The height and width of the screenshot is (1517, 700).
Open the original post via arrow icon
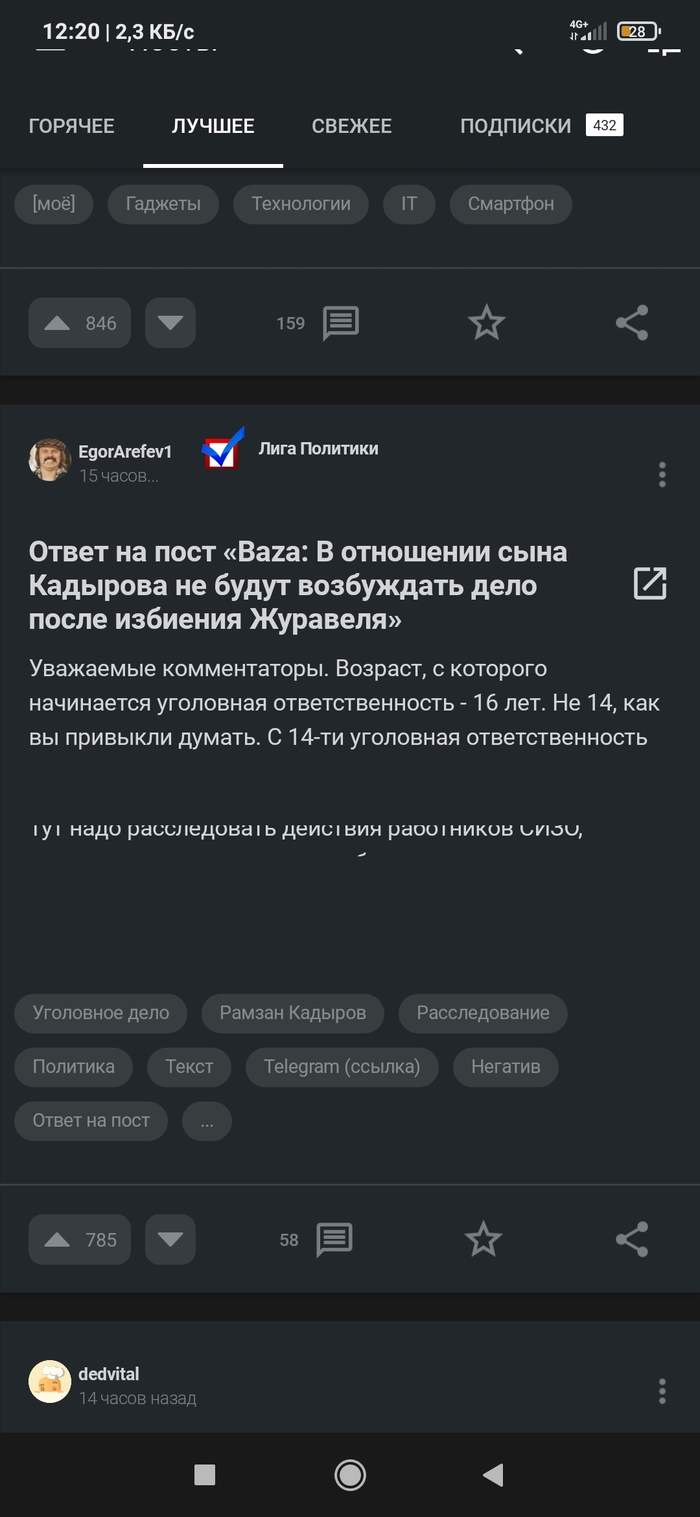650,583
